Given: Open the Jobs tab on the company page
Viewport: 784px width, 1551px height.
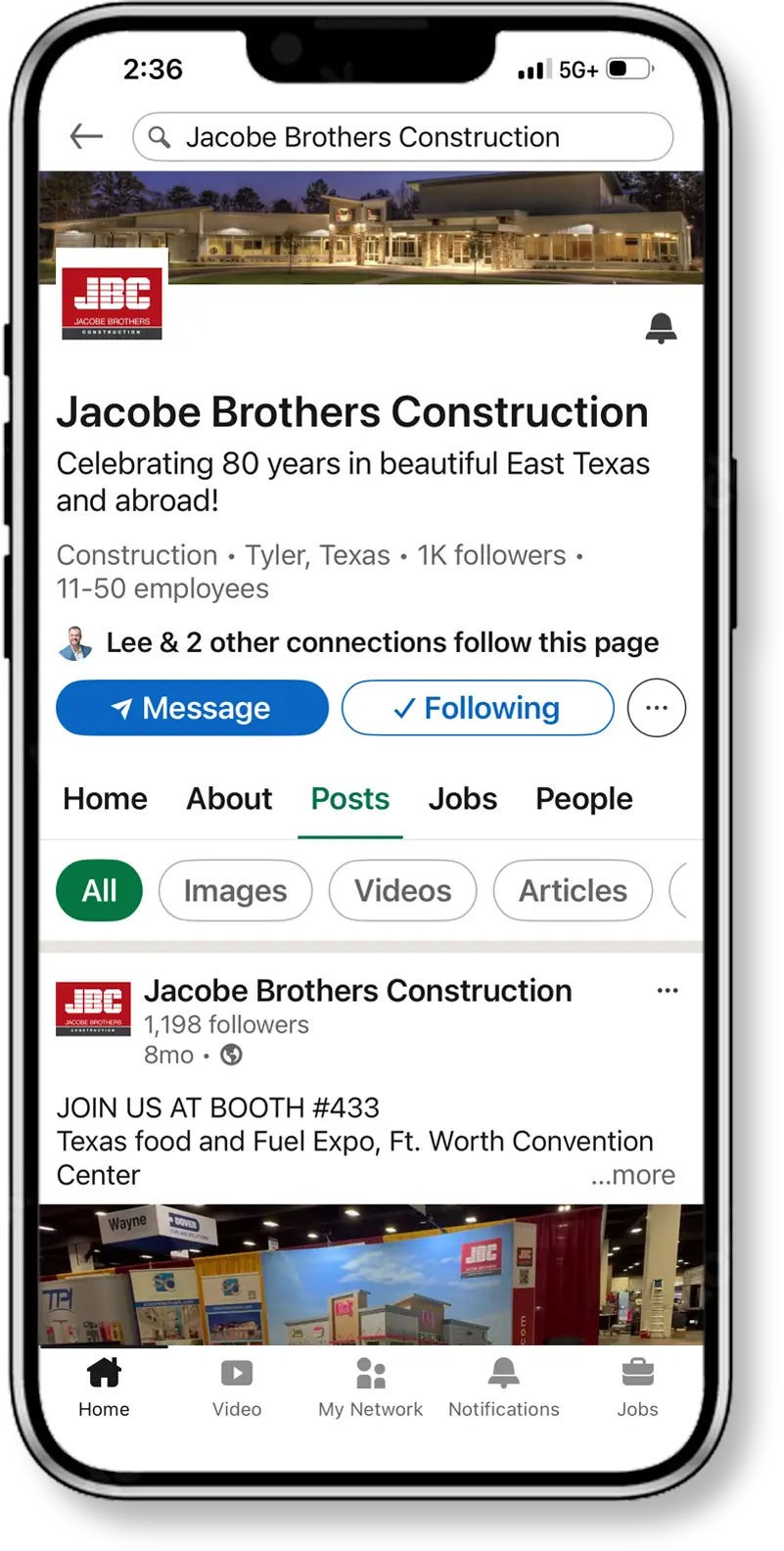Looking at the screenshot, I should [462, 799].
